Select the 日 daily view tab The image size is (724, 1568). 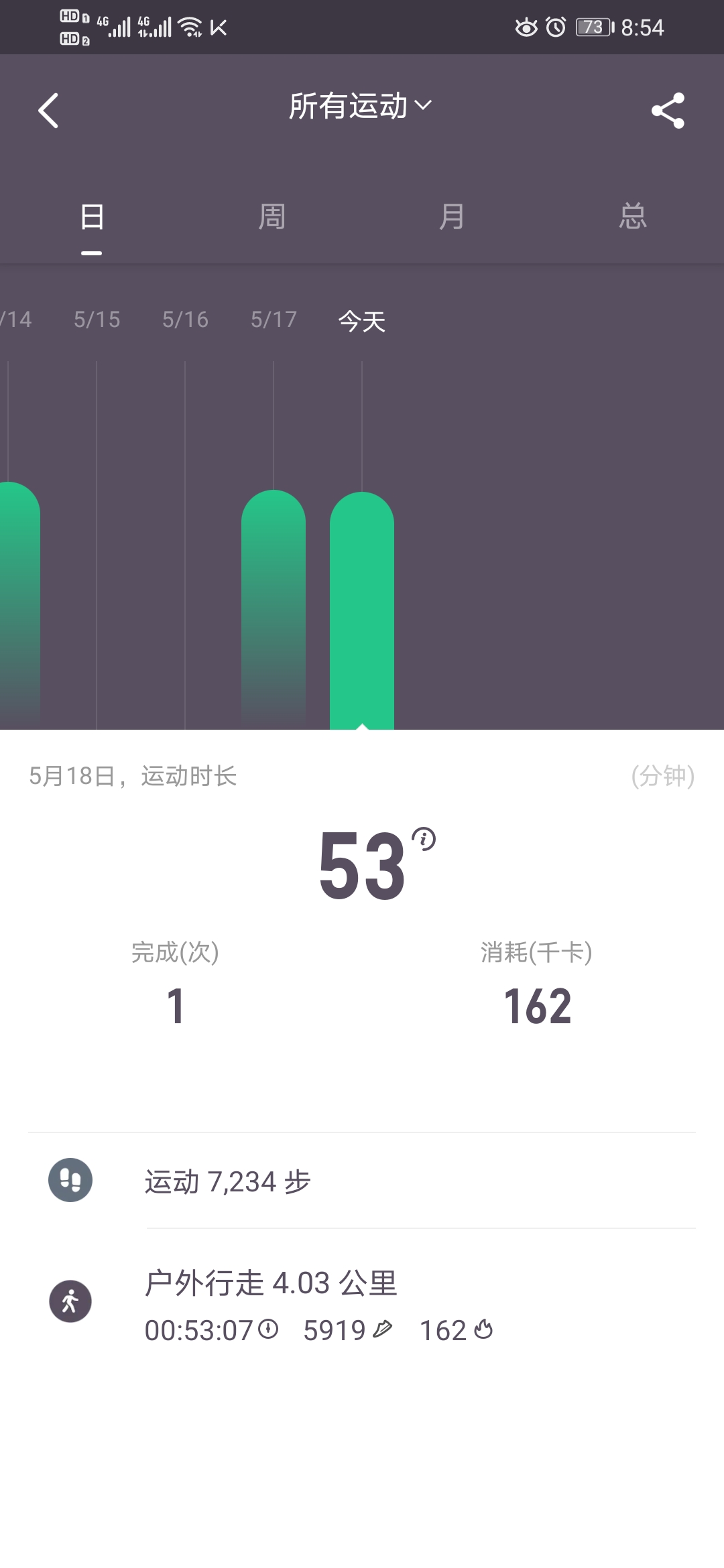(x=92, y=217)
